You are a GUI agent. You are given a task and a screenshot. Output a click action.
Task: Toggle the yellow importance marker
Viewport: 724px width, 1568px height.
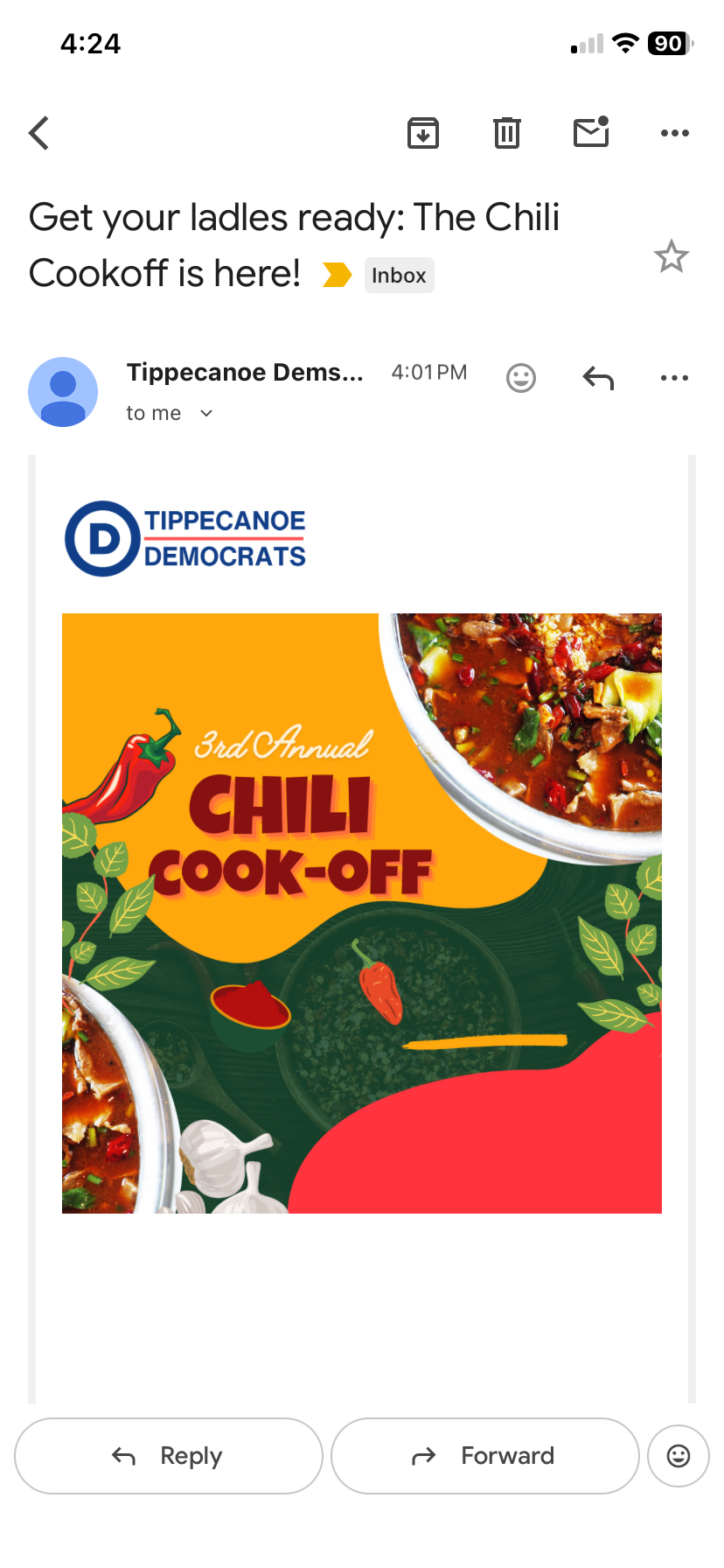[337, 275]
